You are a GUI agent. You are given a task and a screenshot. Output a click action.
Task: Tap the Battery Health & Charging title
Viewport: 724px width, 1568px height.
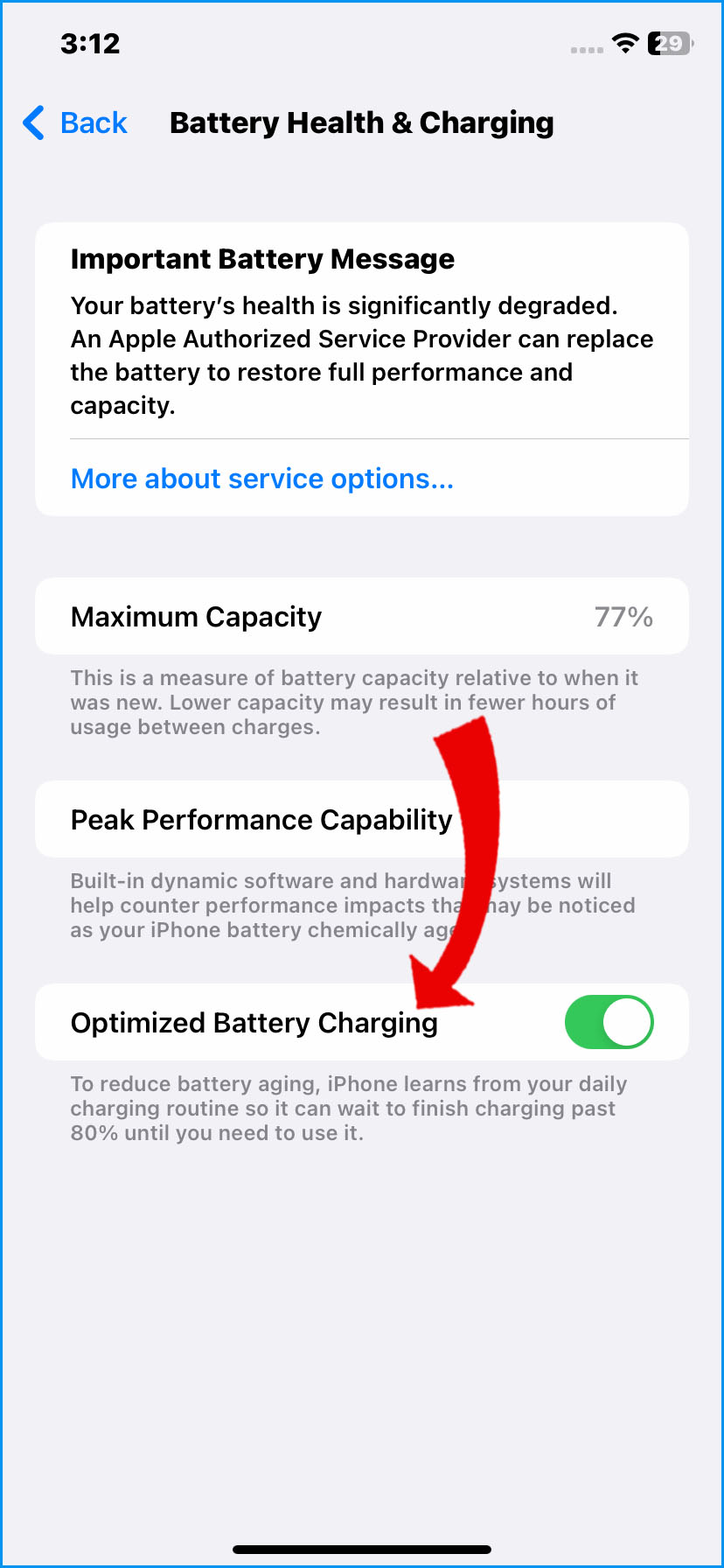click(x=362, y=123)
